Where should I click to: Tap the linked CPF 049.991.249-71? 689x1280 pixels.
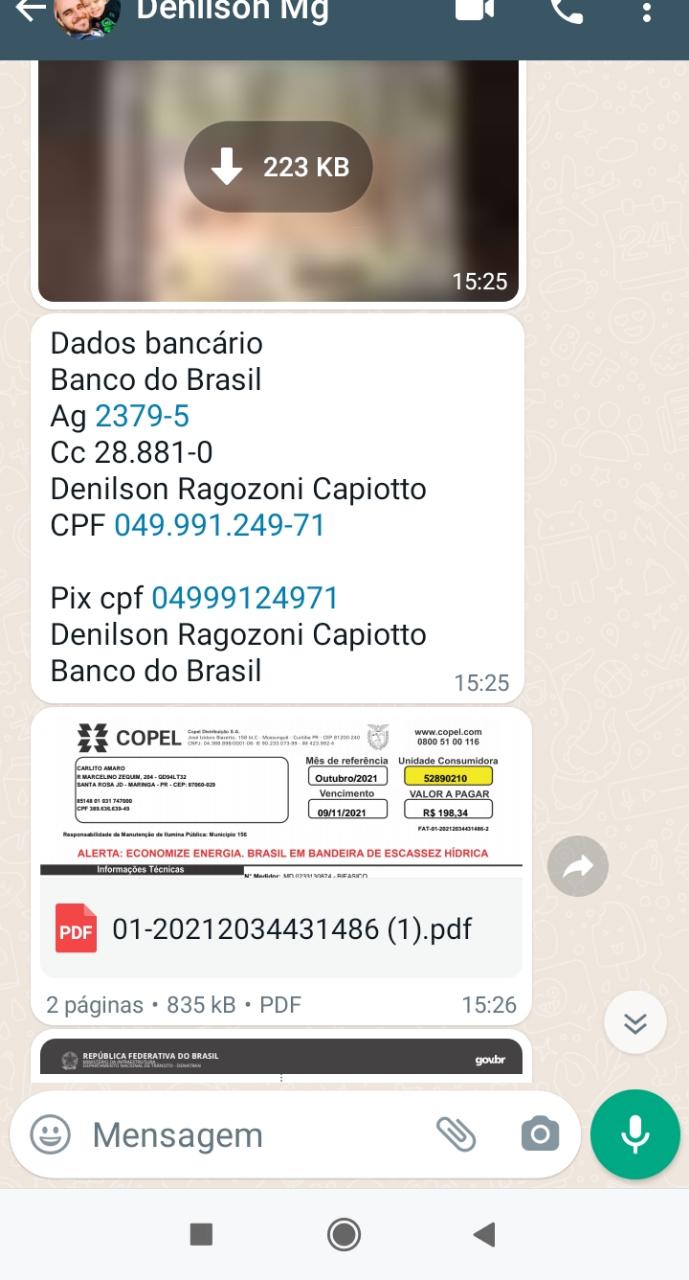(x=219, y=525)
